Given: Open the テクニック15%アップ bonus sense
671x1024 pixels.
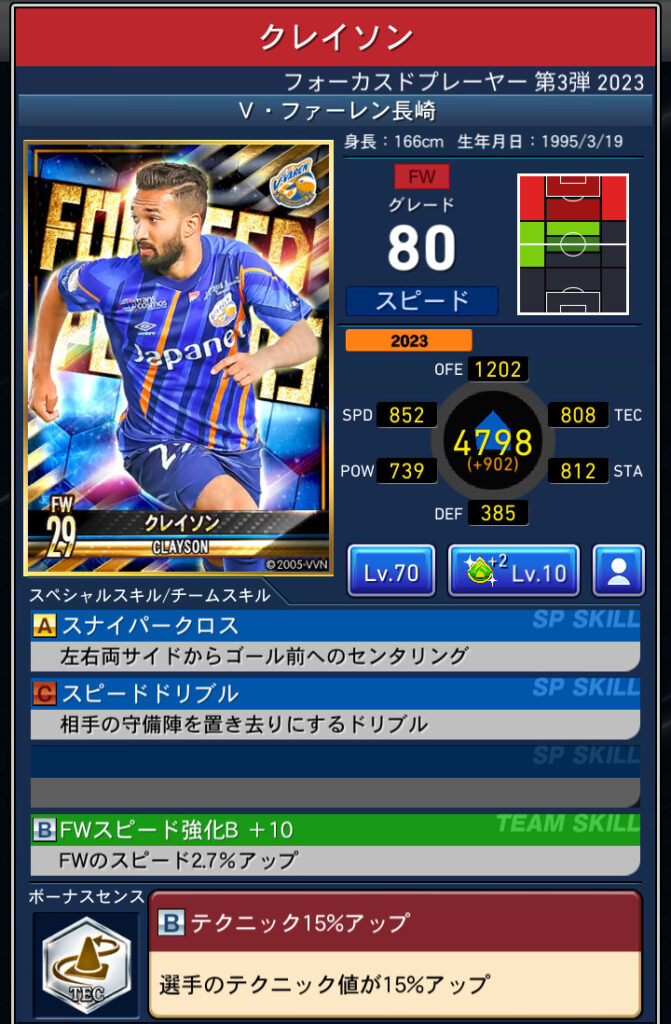Looking at the screenshot, I should click(x=395, y=953).
